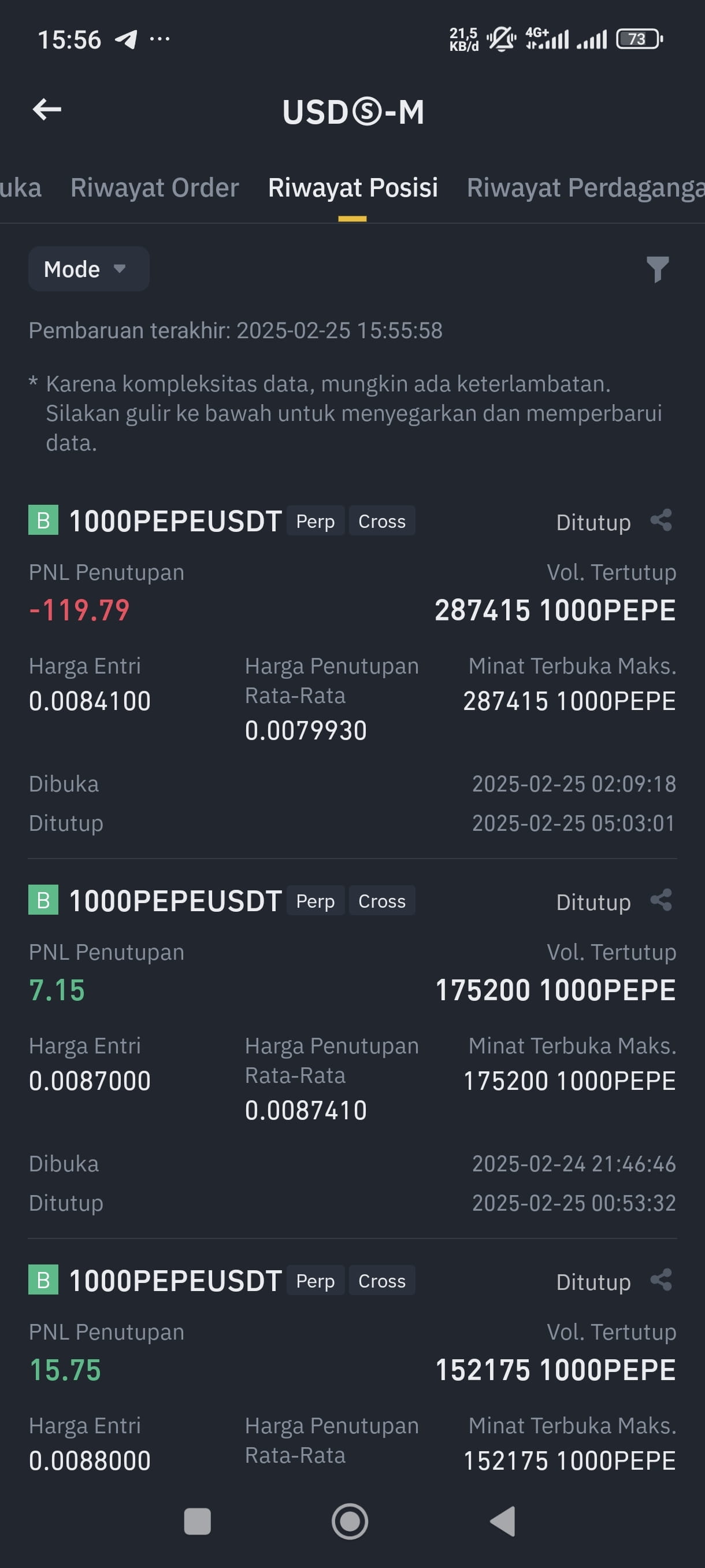This screenshot has width=705, height=1568.
Task: Go back using the top-left arrow
Action: (x=47, y=110)
